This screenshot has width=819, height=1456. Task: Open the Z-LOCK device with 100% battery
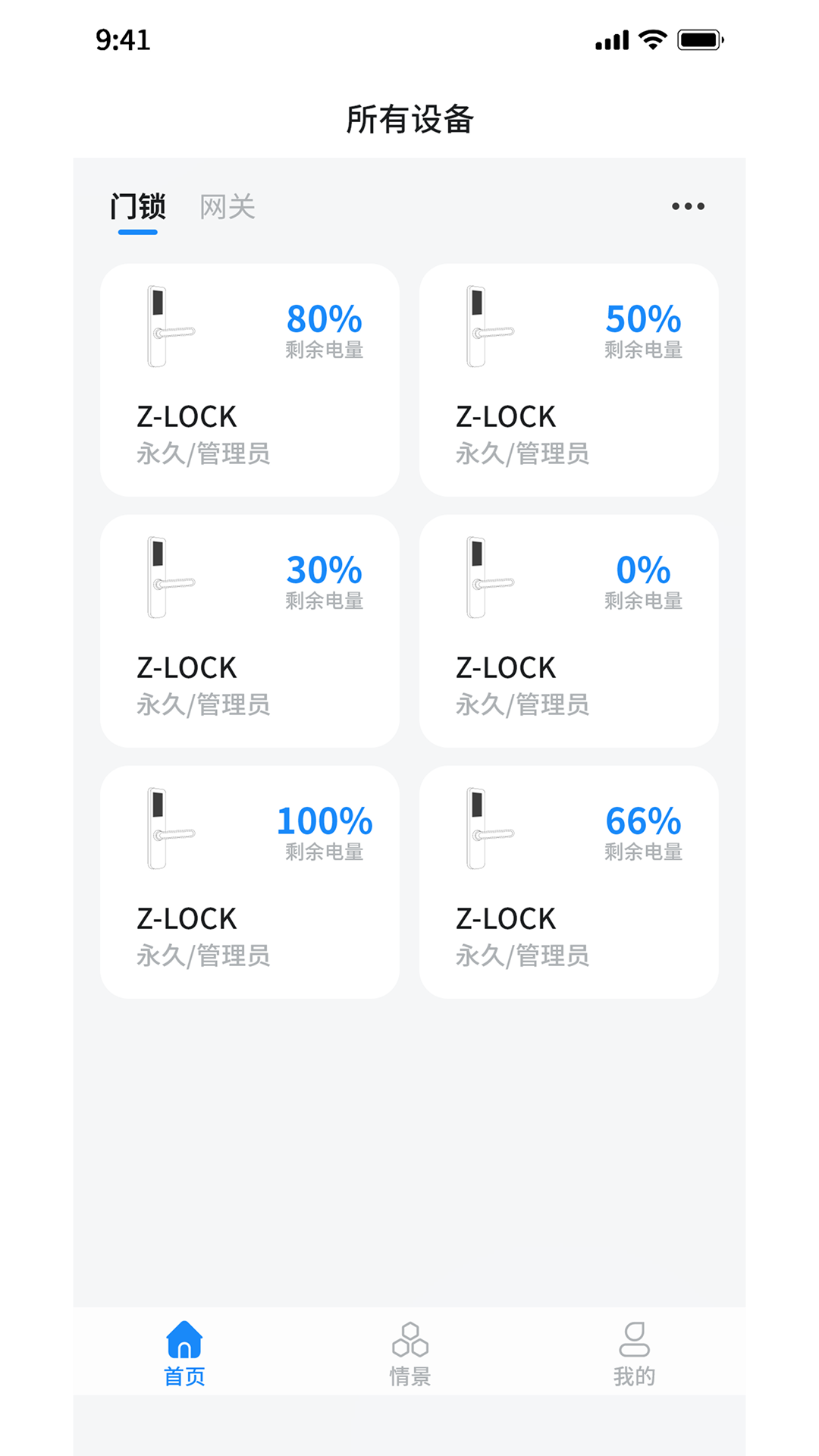(249, 881)
